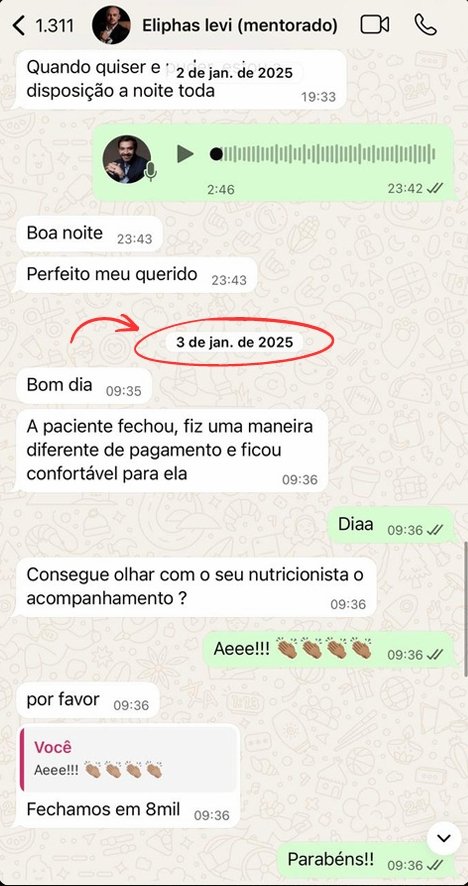Jump to latest messages with down chevron
This screenshot has width=468, height=886.
point(444,838)
